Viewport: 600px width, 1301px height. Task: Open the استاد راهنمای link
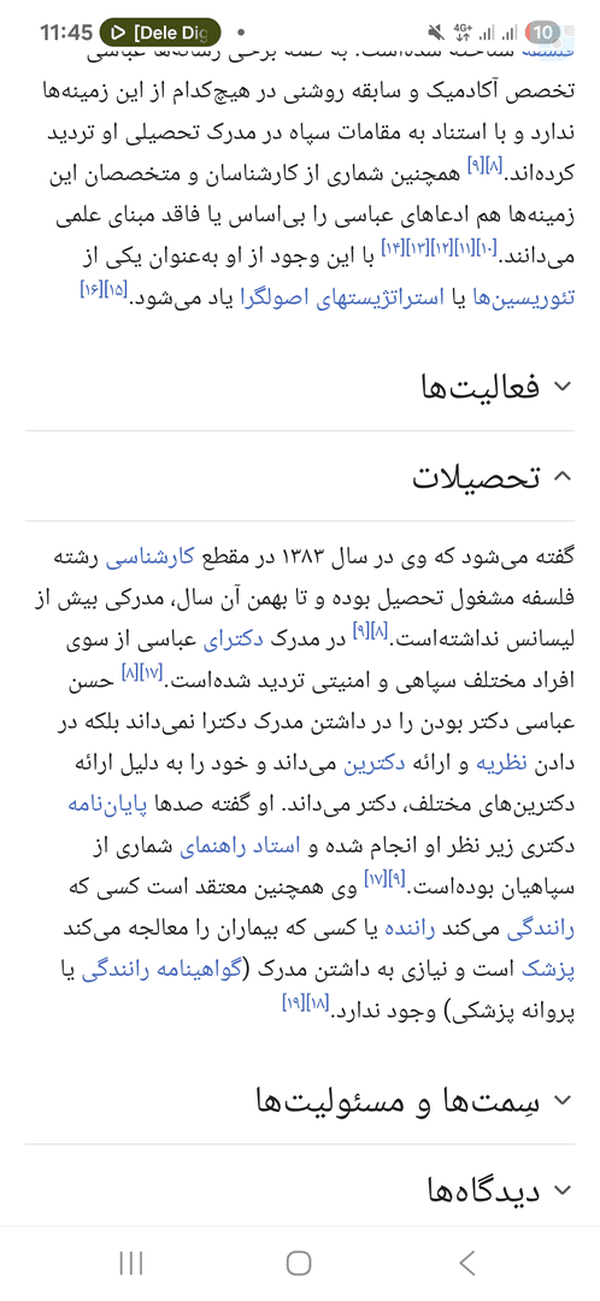[225, 847]
